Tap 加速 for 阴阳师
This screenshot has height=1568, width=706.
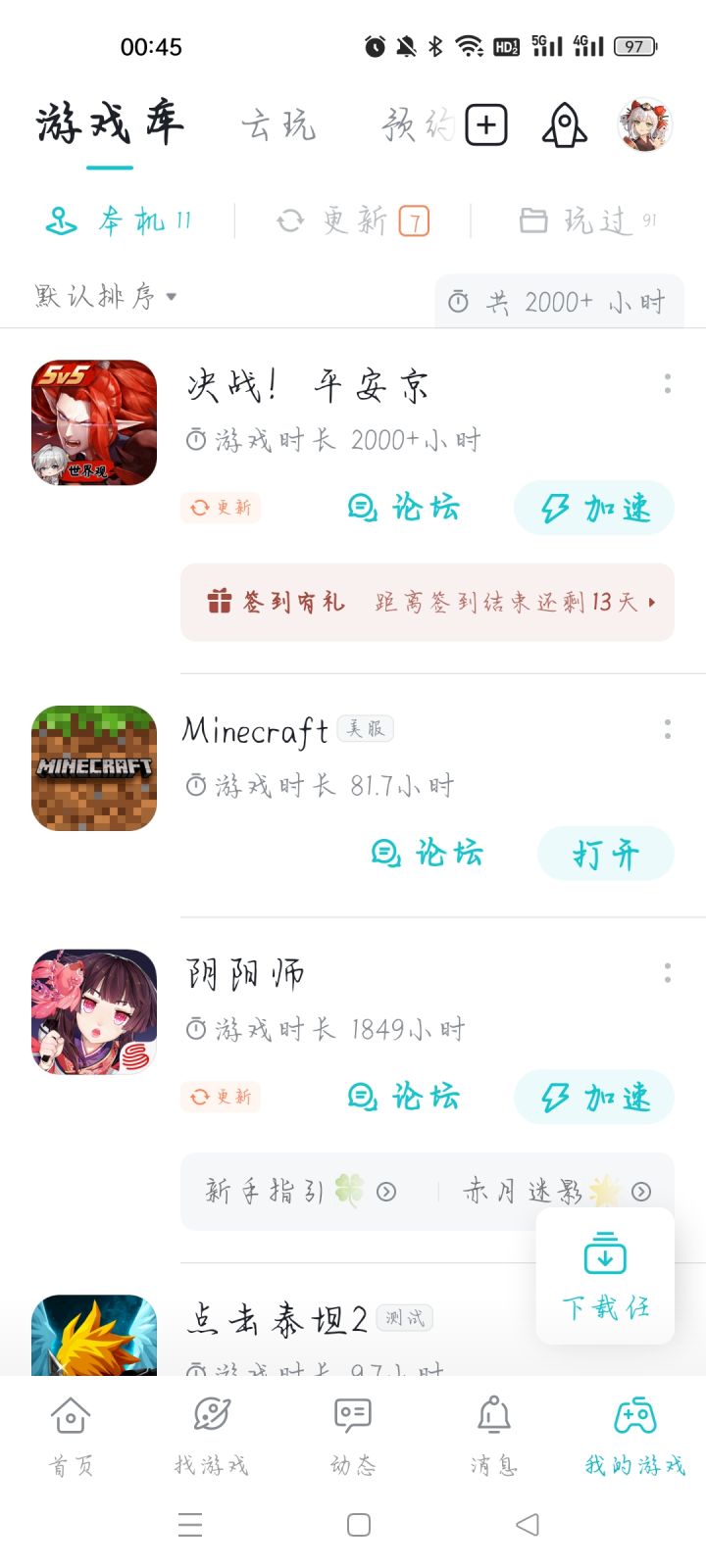coord(594,1097)
